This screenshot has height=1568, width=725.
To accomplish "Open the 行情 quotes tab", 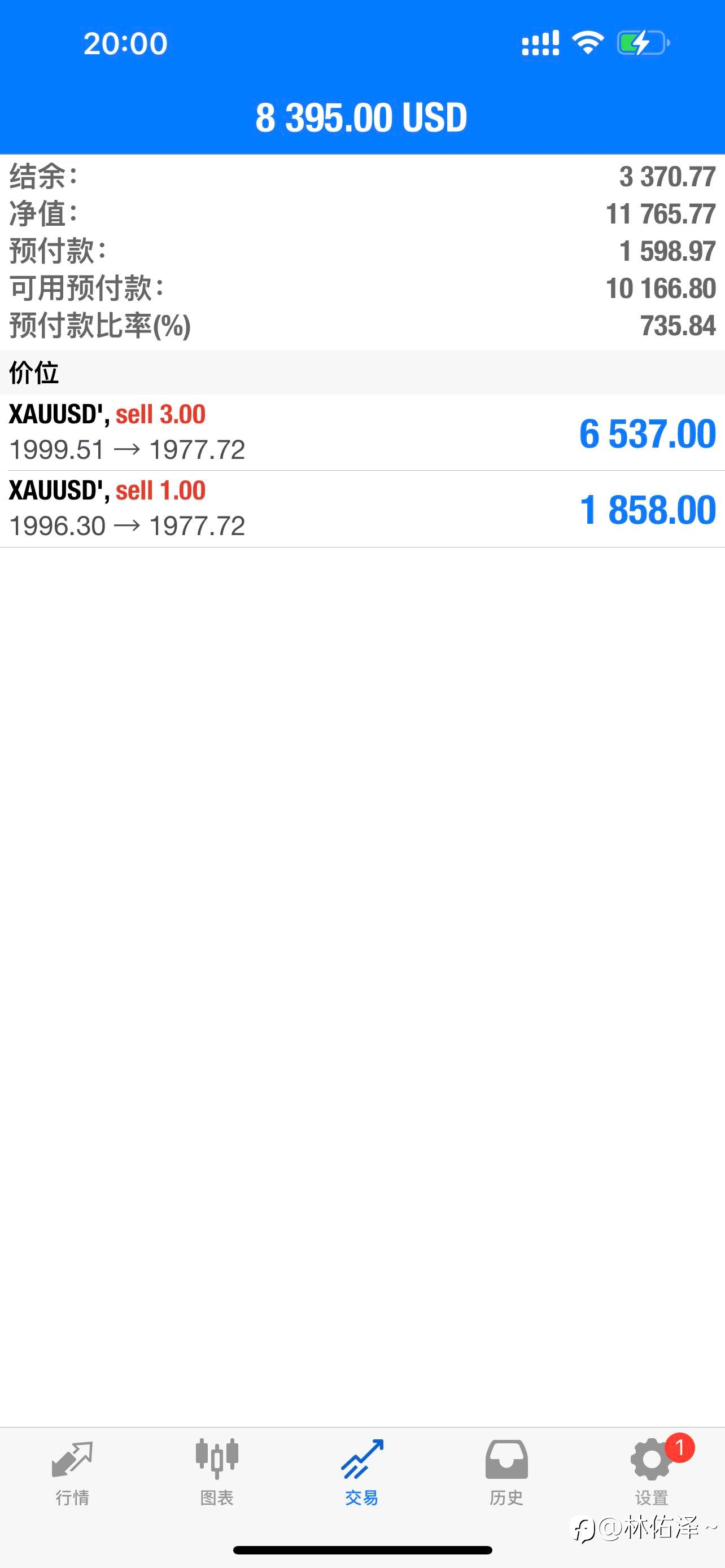I will click(x=72, y=1473).
